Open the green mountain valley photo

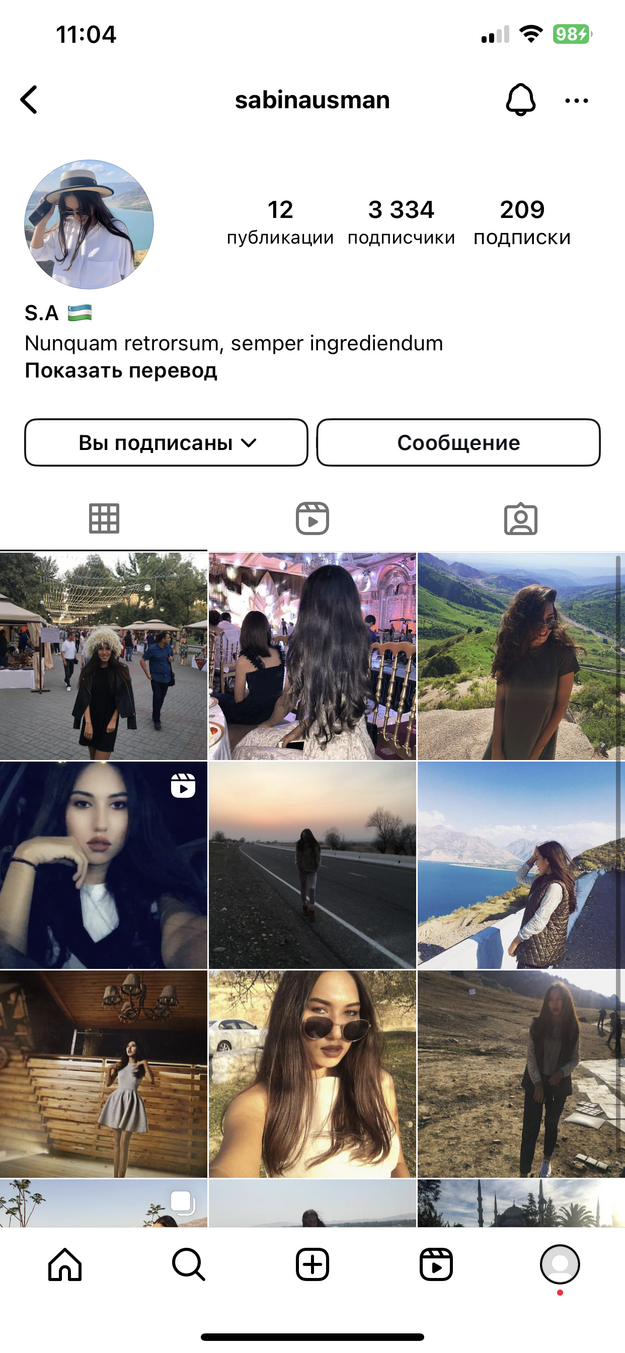pyautogui.click(x=521, y=656)
